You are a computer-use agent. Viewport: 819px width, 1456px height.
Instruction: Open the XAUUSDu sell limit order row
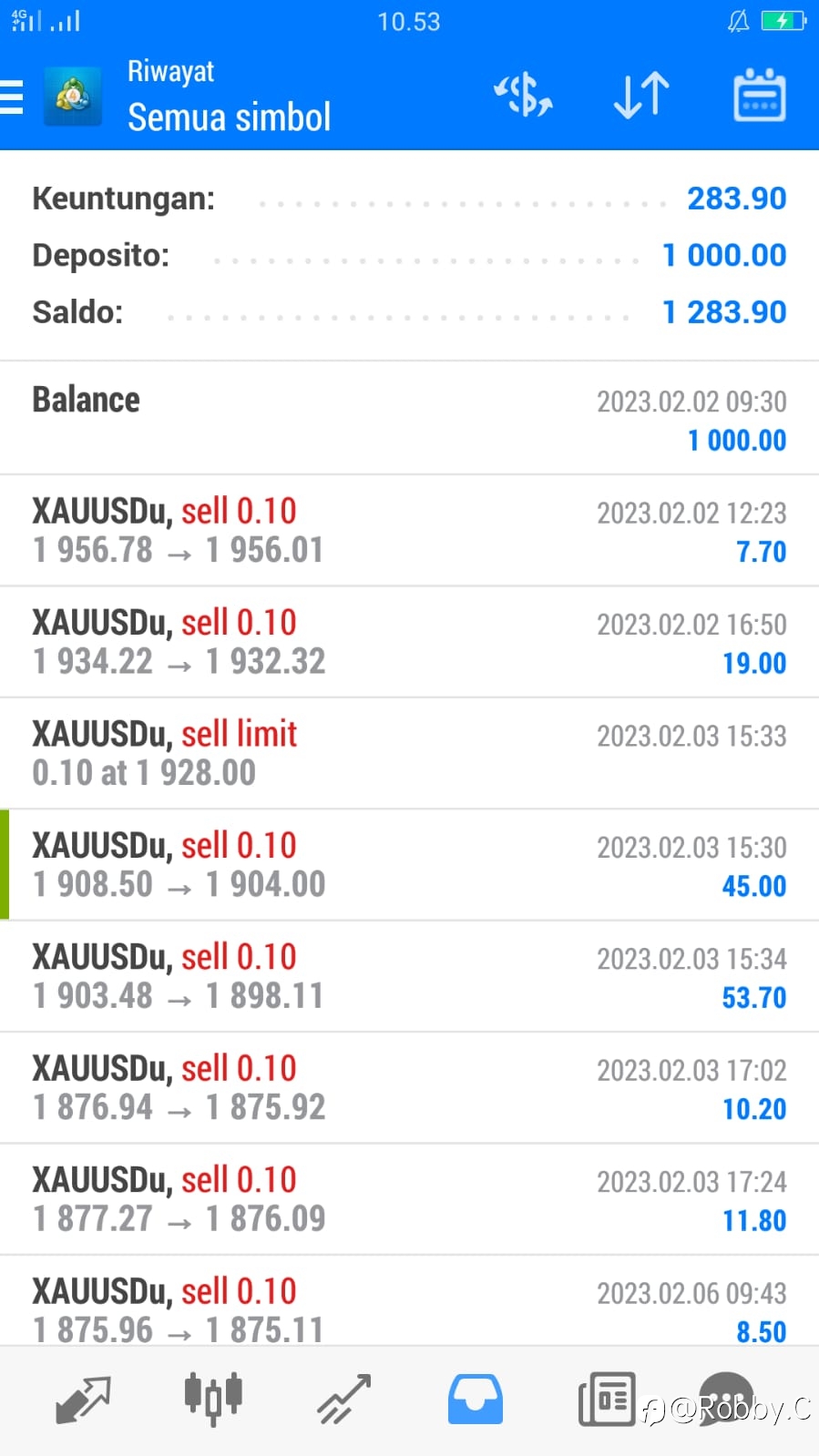(x=409, y=754)
